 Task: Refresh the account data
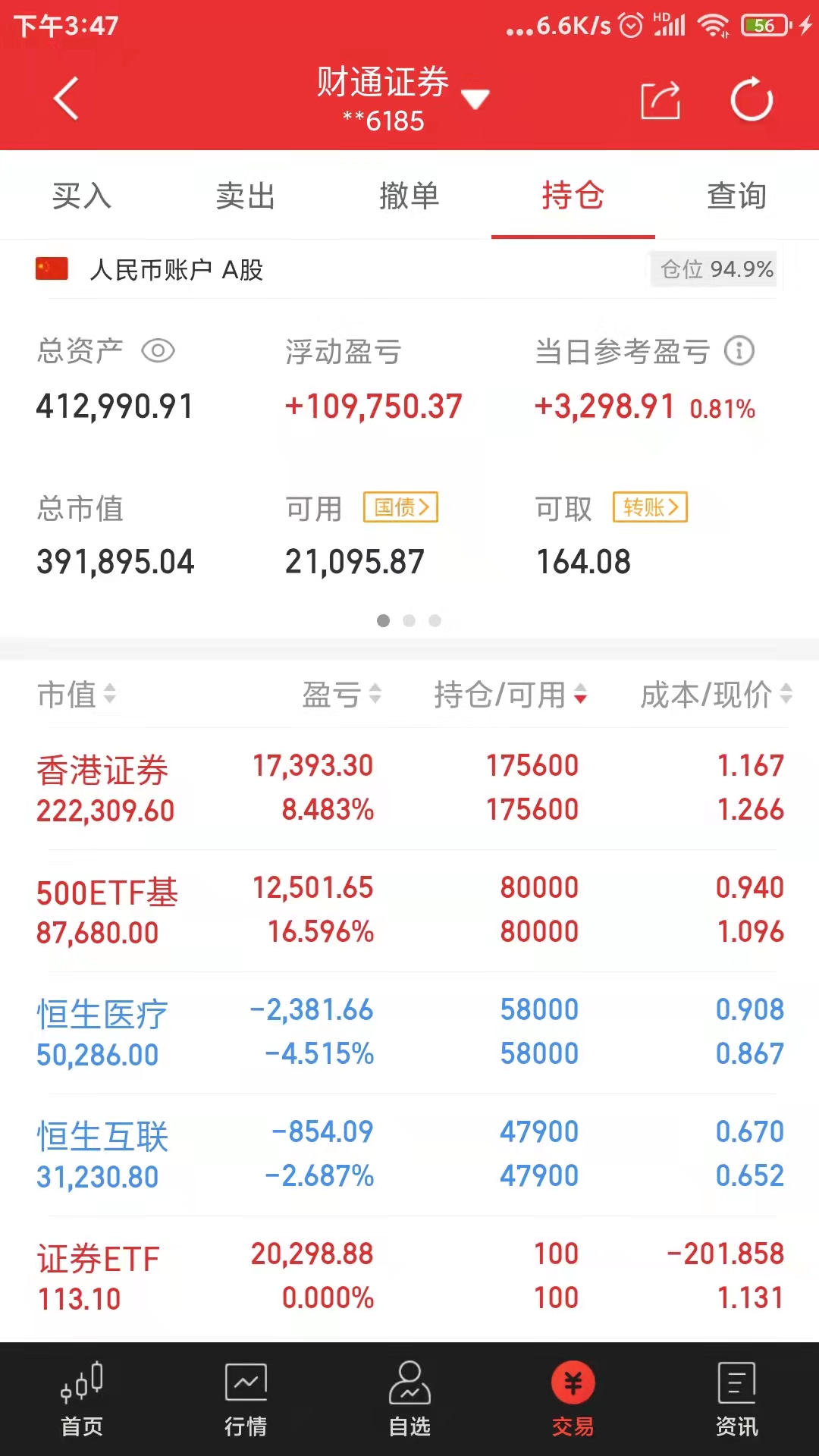[751, 100]
